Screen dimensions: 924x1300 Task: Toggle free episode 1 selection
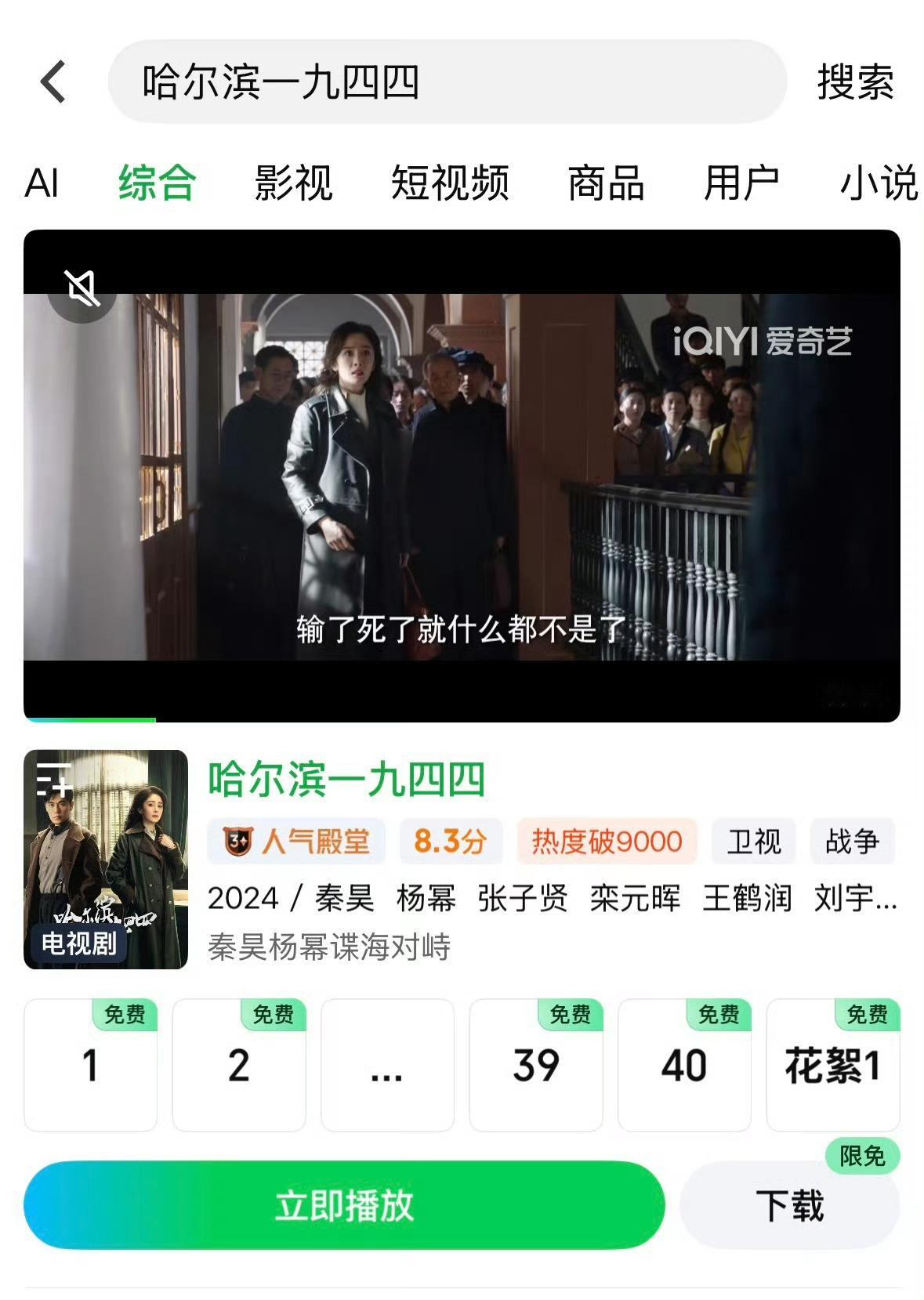coord(93,1066)
